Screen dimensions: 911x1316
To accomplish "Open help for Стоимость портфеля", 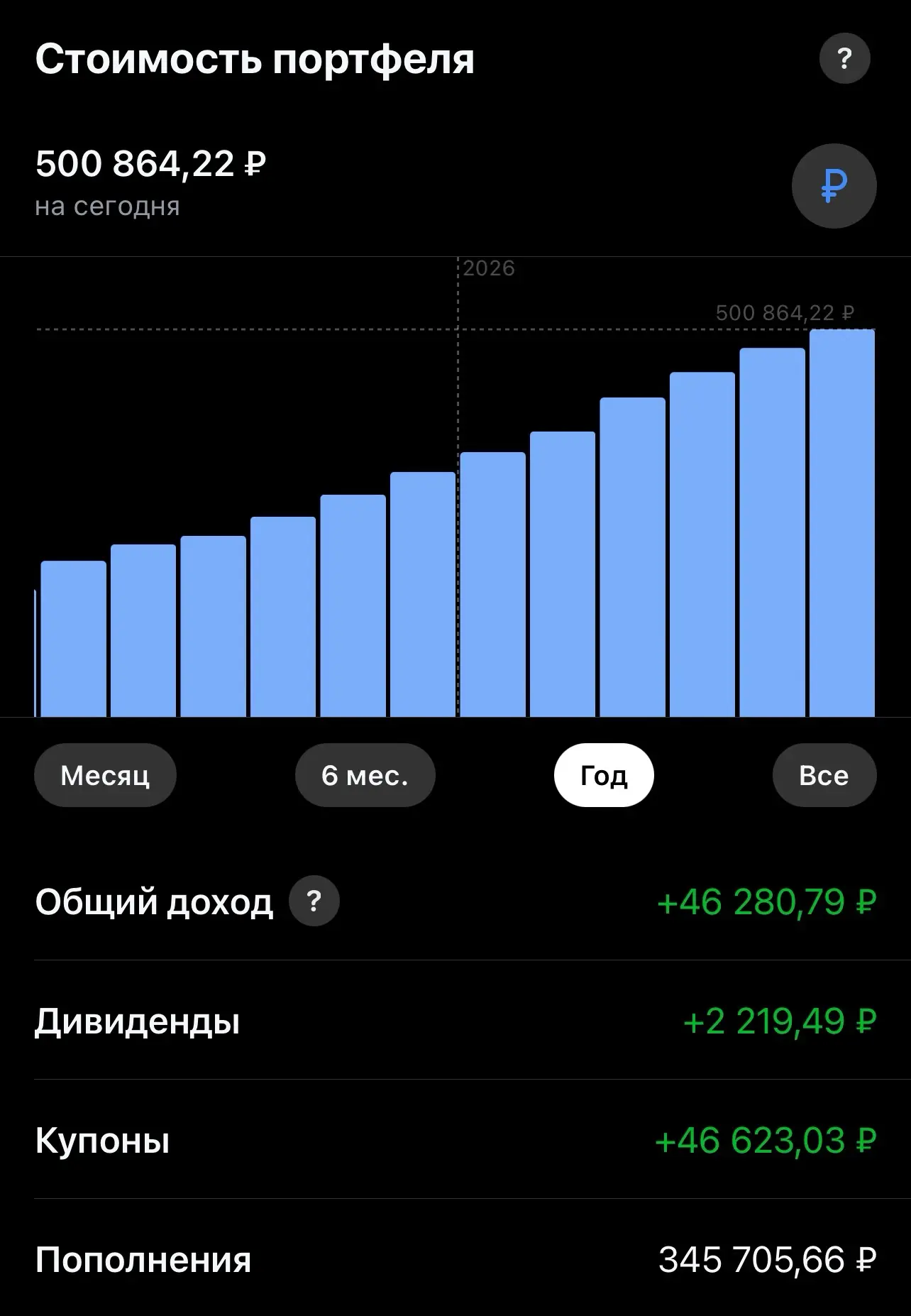I will pyautogui.click(x=844, y=58).
